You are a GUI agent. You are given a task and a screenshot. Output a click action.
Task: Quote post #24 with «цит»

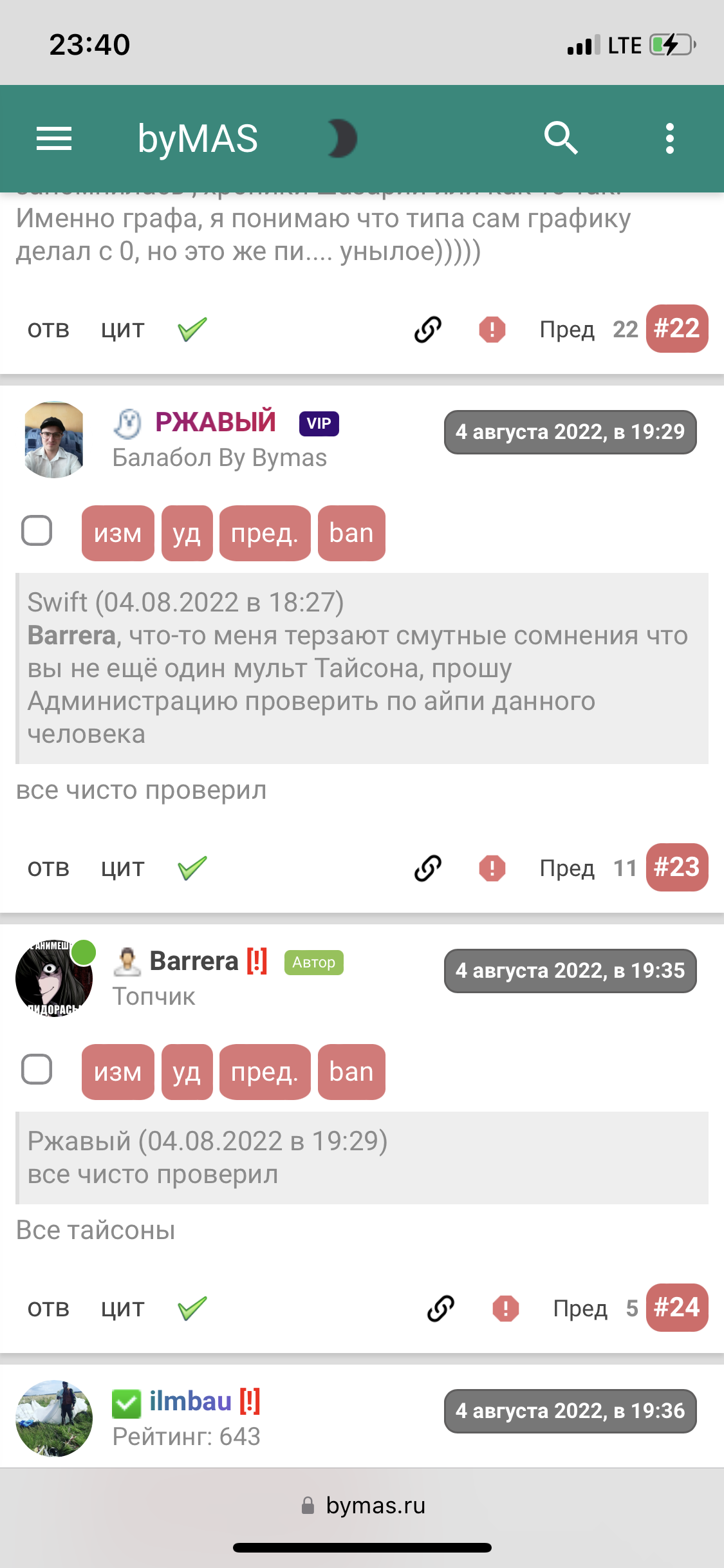[x=122, y=1309]
